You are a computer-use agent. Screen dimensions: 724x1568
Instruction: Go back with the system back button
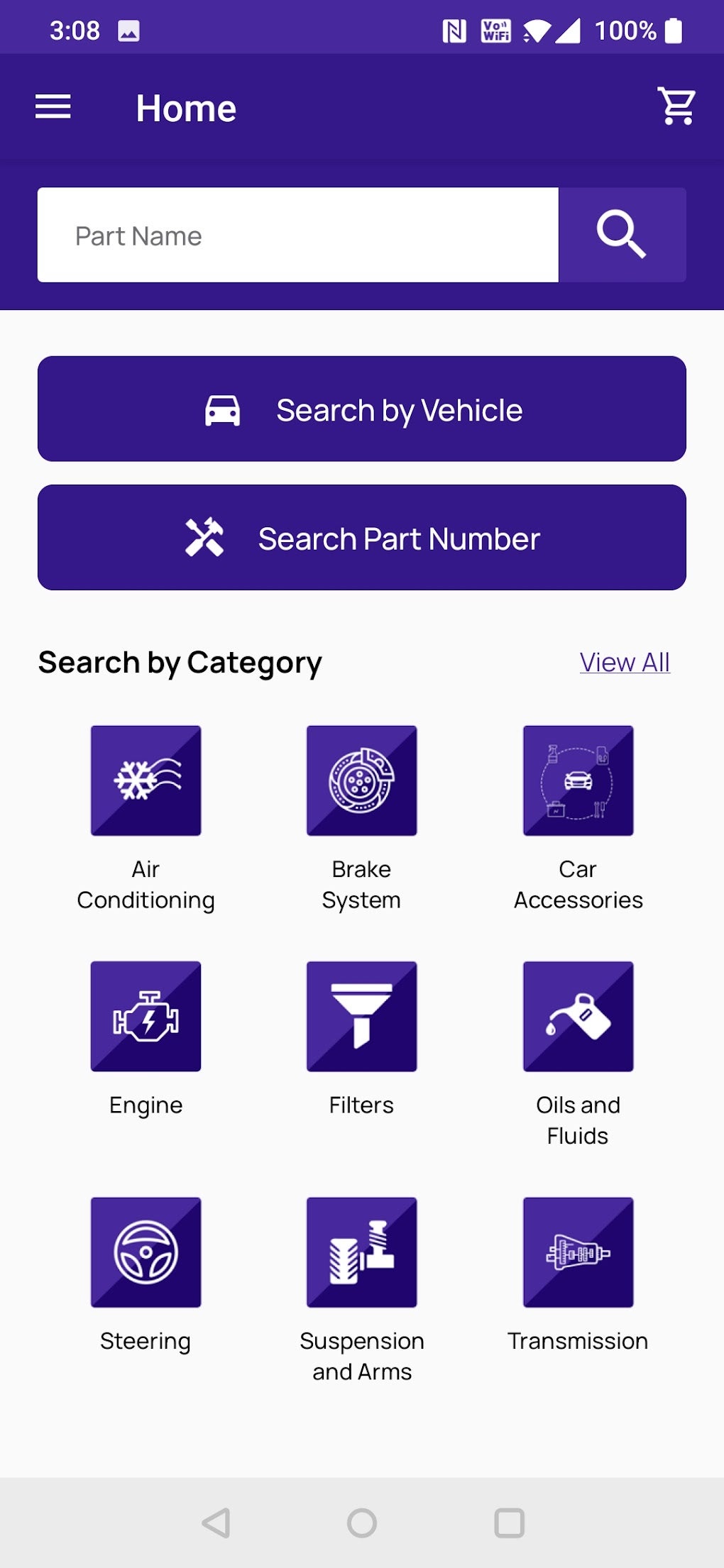[216, 1523]
